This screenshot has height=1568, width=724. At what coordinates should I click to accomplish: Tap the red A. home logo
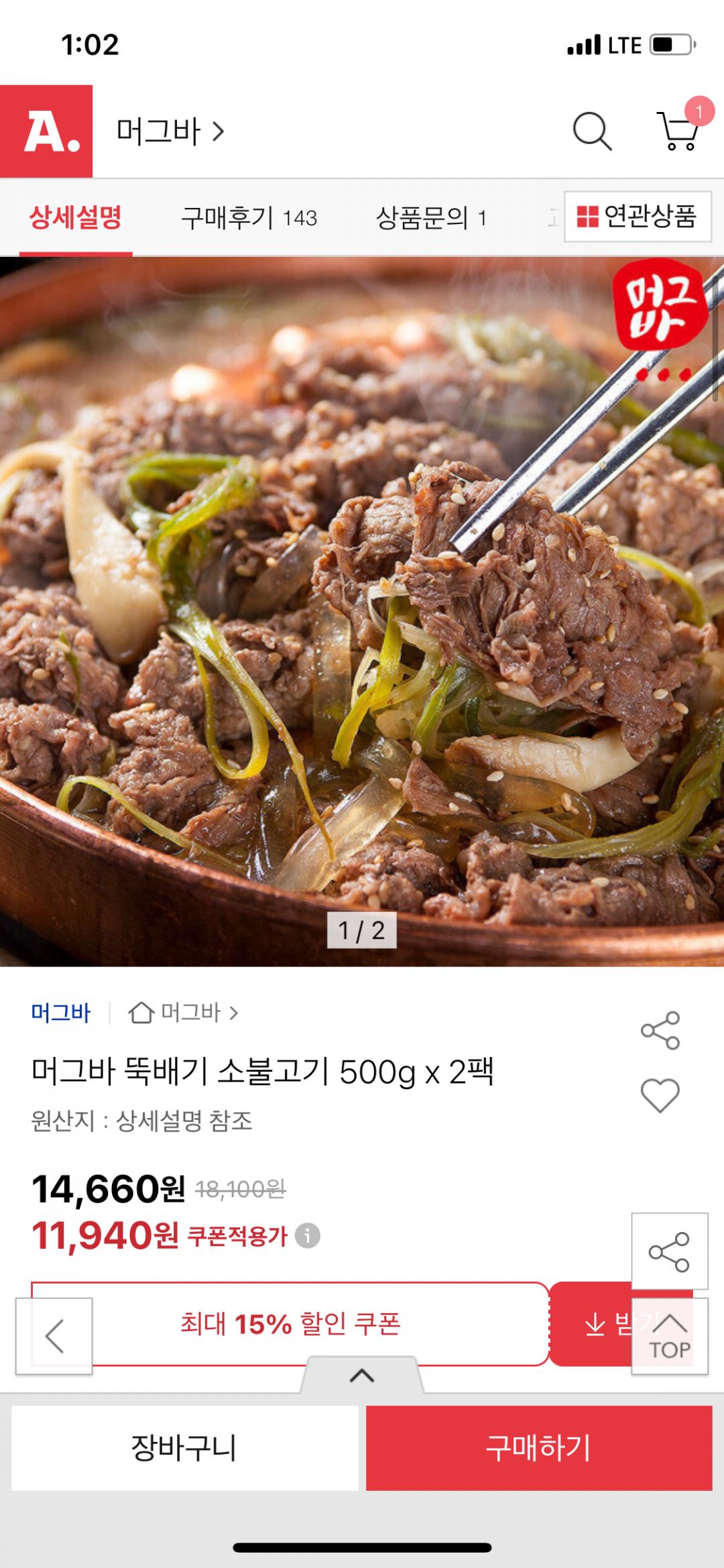46,131
